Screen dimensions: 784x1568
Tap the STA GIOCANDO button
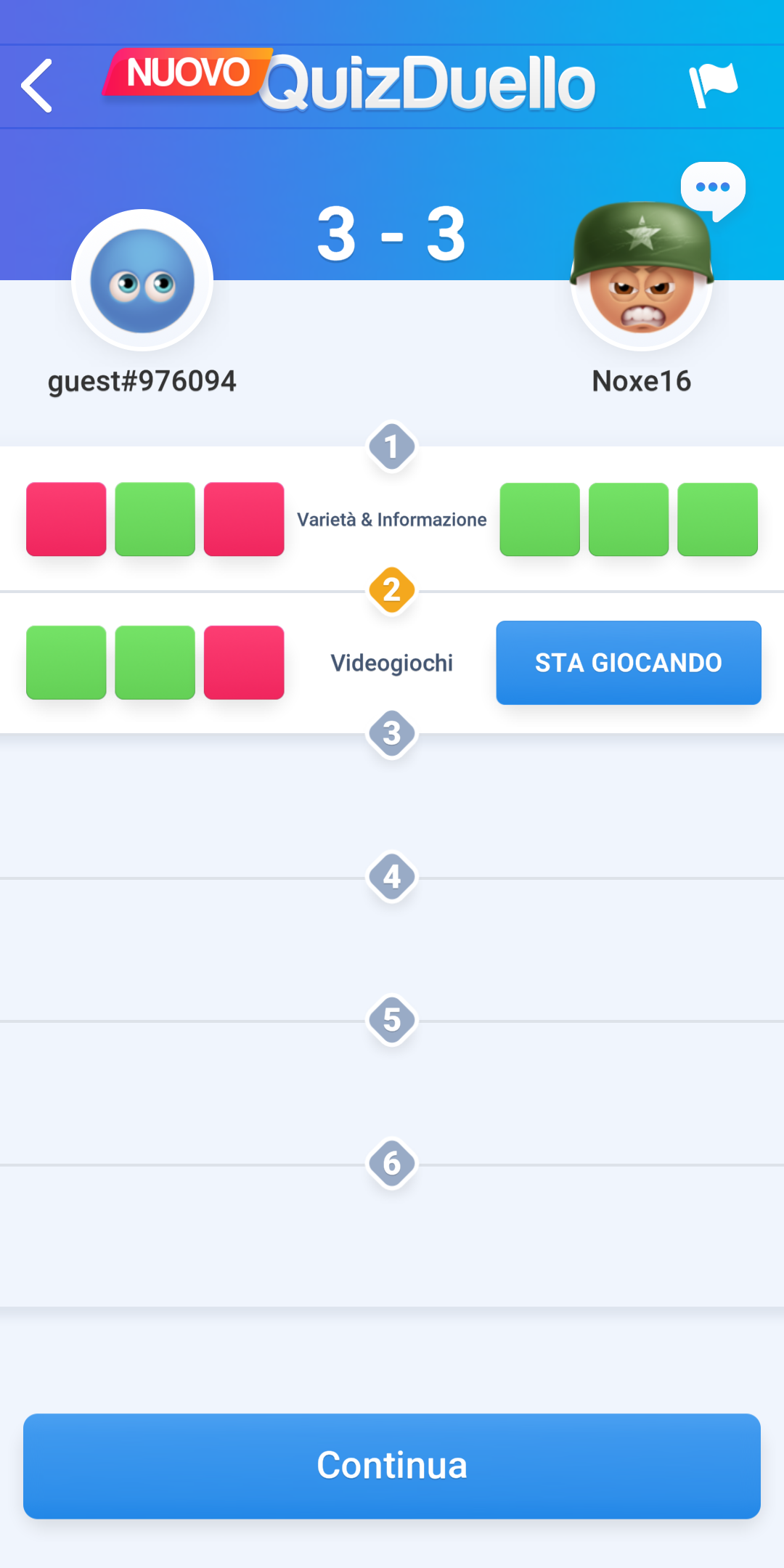(x=629, y=662)
